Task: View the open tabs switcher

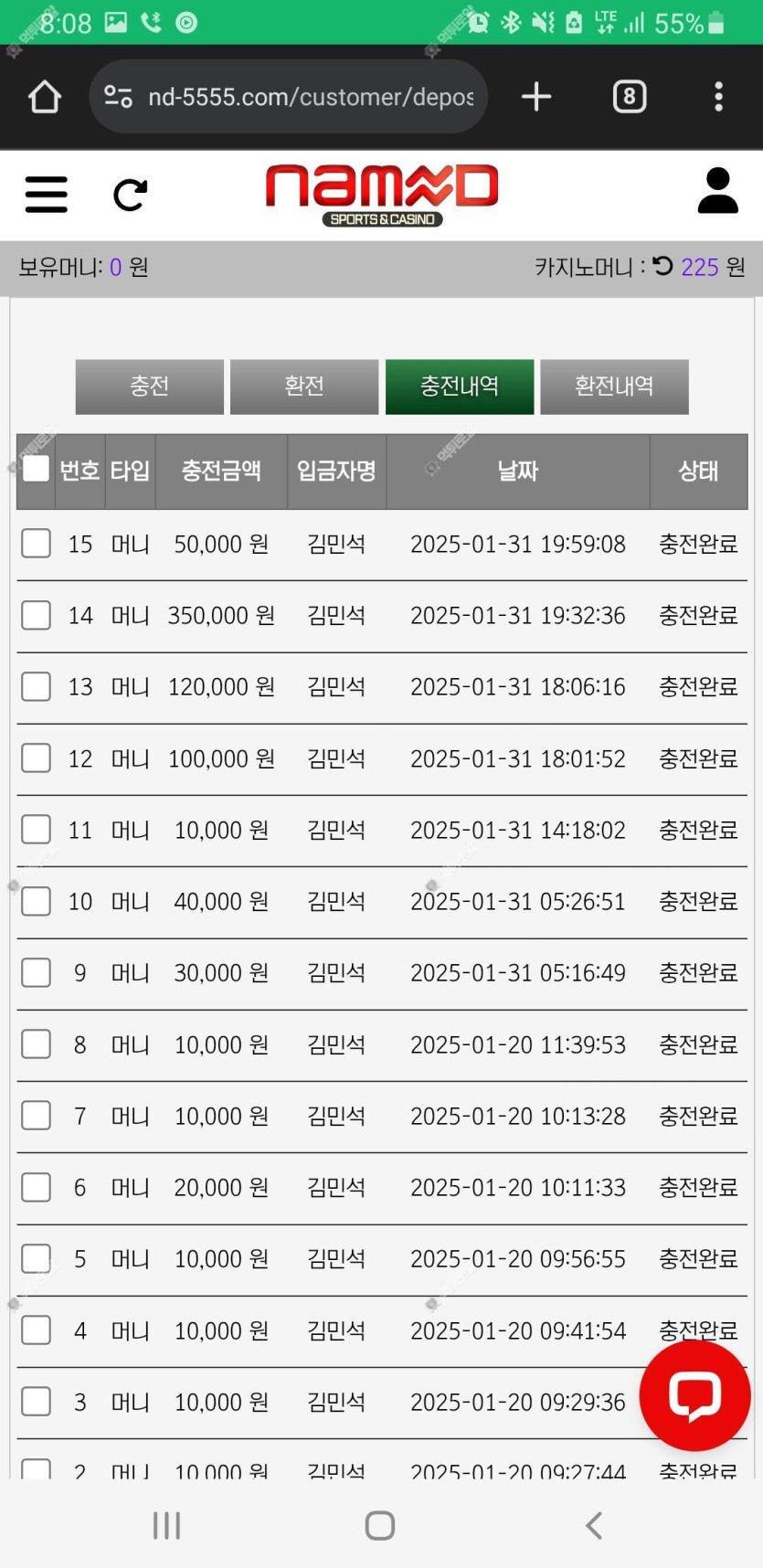Action: (x=630, y=96)
